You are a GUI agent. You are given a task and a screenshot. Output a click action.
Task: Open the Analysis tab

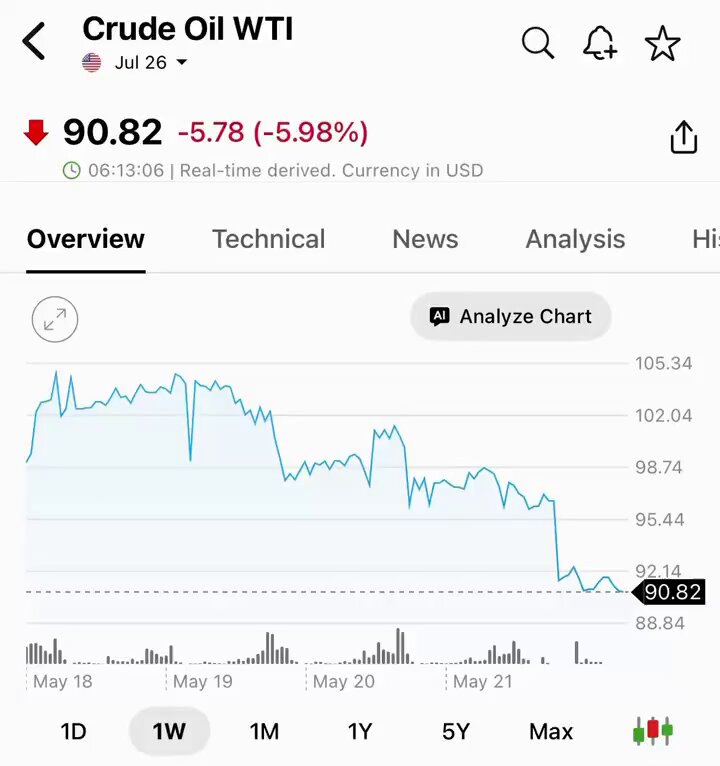click(575, 239)
